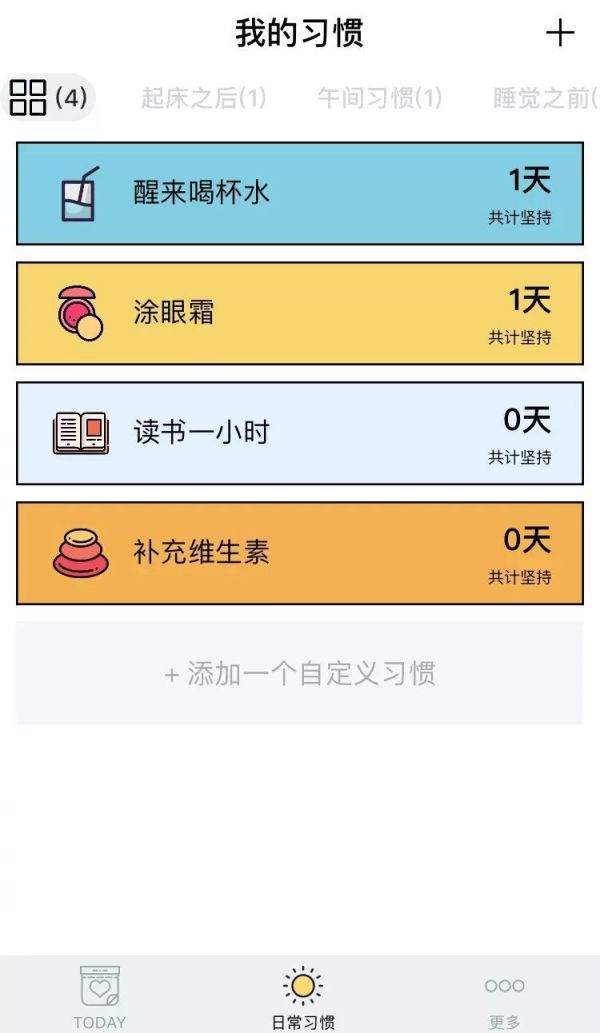600x1033 pixels.
Task: Open the 读书一小时 habit card
Action: (x=300, y=433)
